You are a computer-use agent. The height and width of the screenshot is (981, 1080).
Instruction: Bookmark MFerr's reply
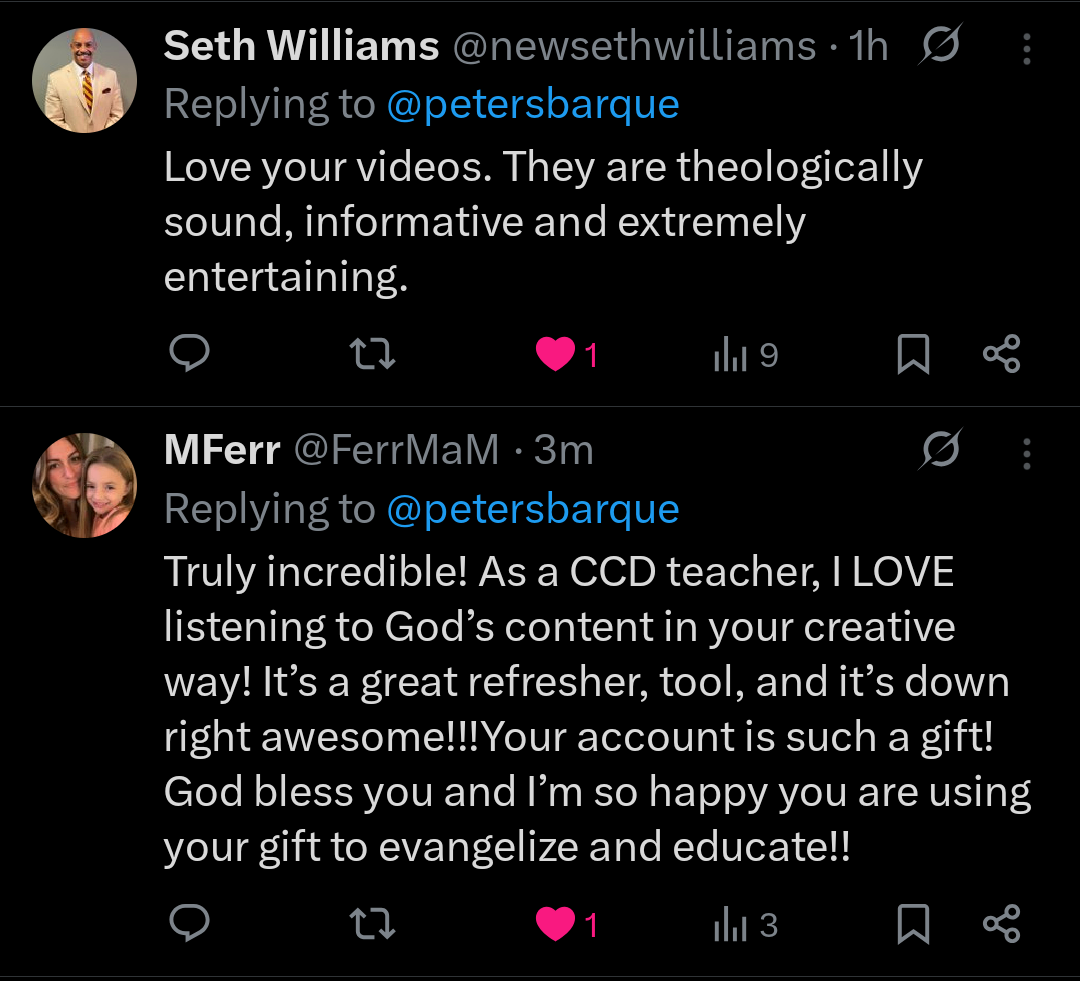pos(913,925)
